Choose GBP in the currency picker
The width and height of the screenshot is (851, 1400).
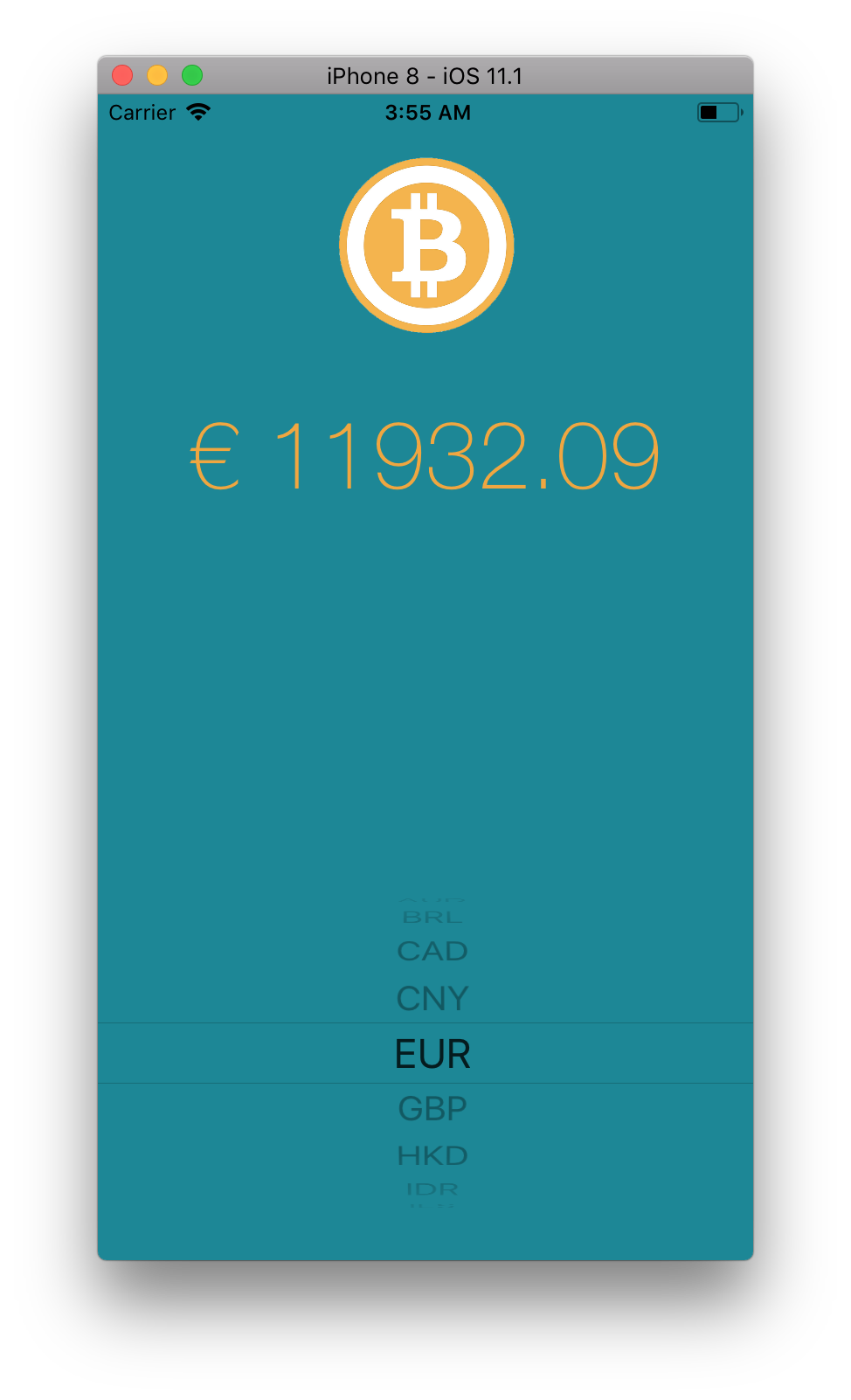[432, 1108]
